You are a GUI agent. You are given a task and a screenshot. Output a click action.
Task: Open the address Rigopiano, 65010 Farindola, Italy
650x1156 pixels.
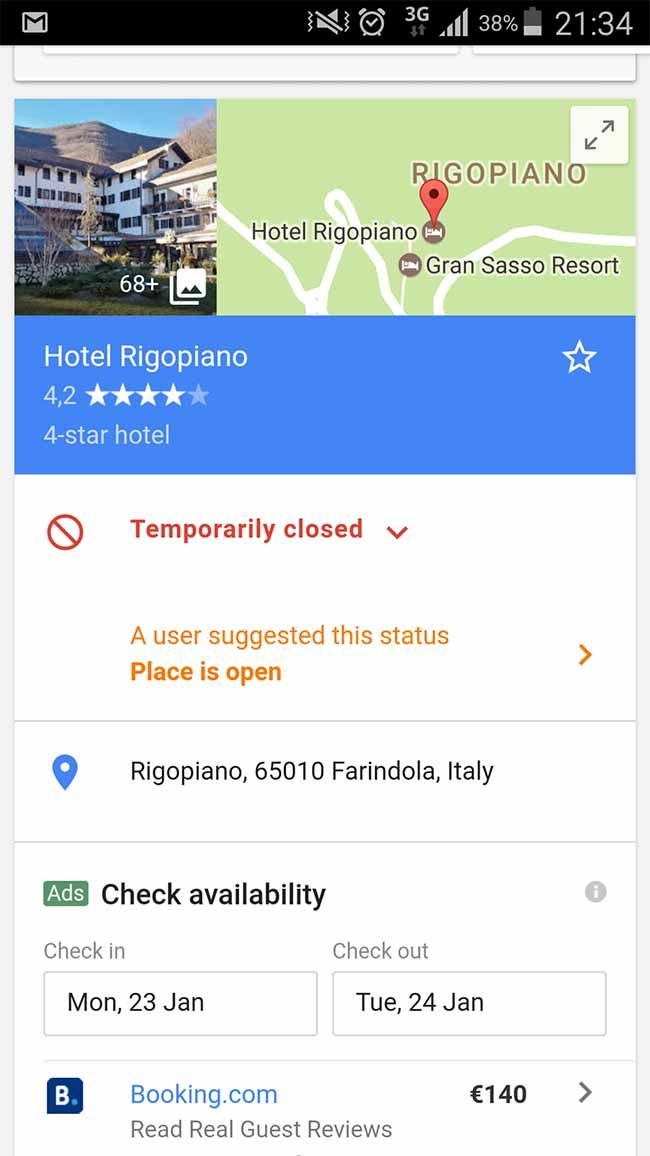coord(324,772)
